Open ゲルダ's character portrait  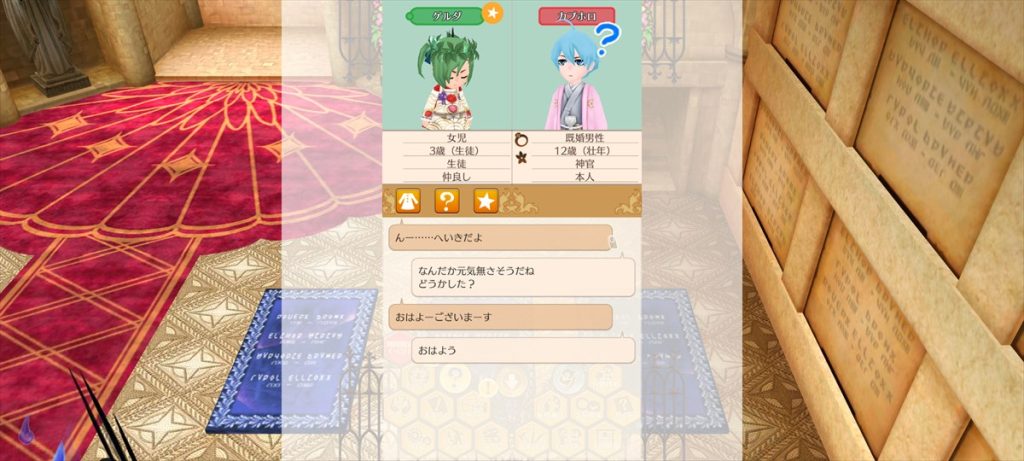[x=447, y=80]
